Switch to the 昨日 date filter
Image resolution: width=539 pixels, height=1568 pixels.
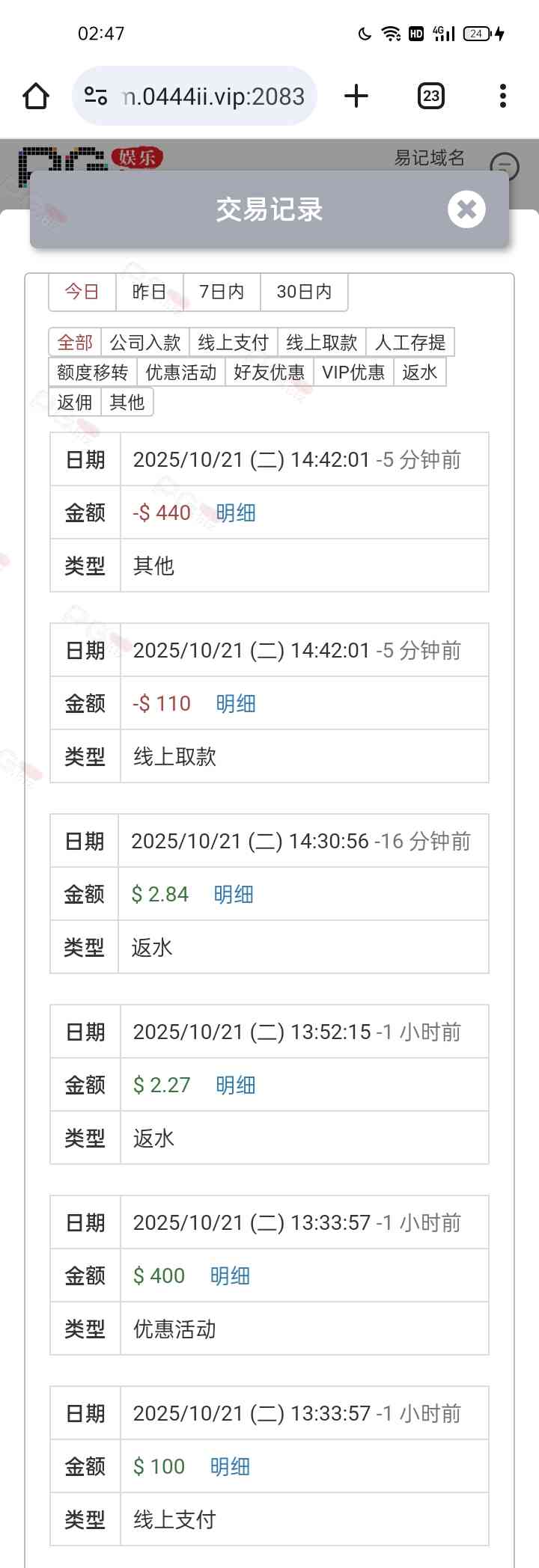149,292
